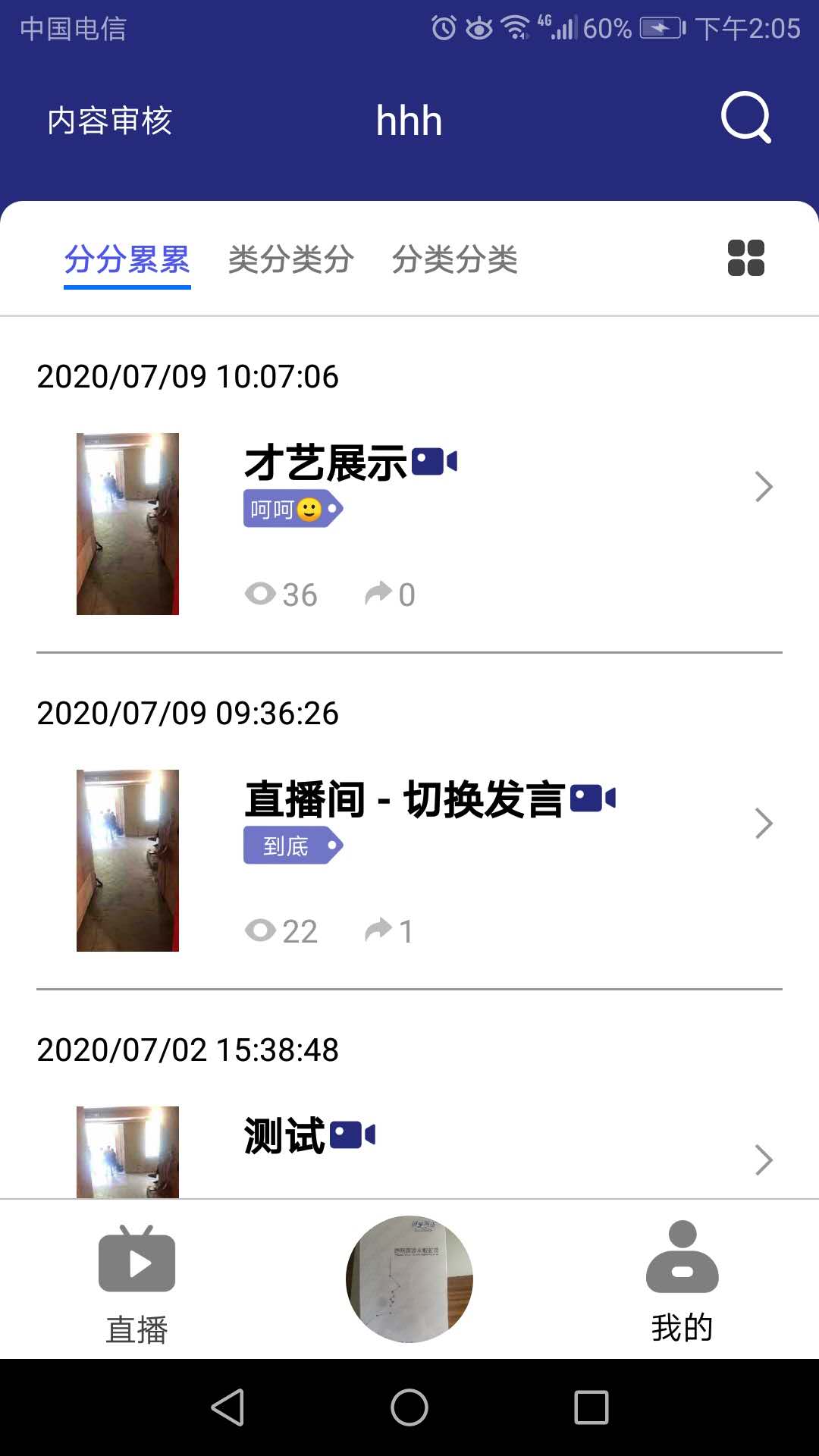Expand details of 直播间 - 切换发言 entry
819x1456 pixels.
pyautogui.click(x=764, y=824)
